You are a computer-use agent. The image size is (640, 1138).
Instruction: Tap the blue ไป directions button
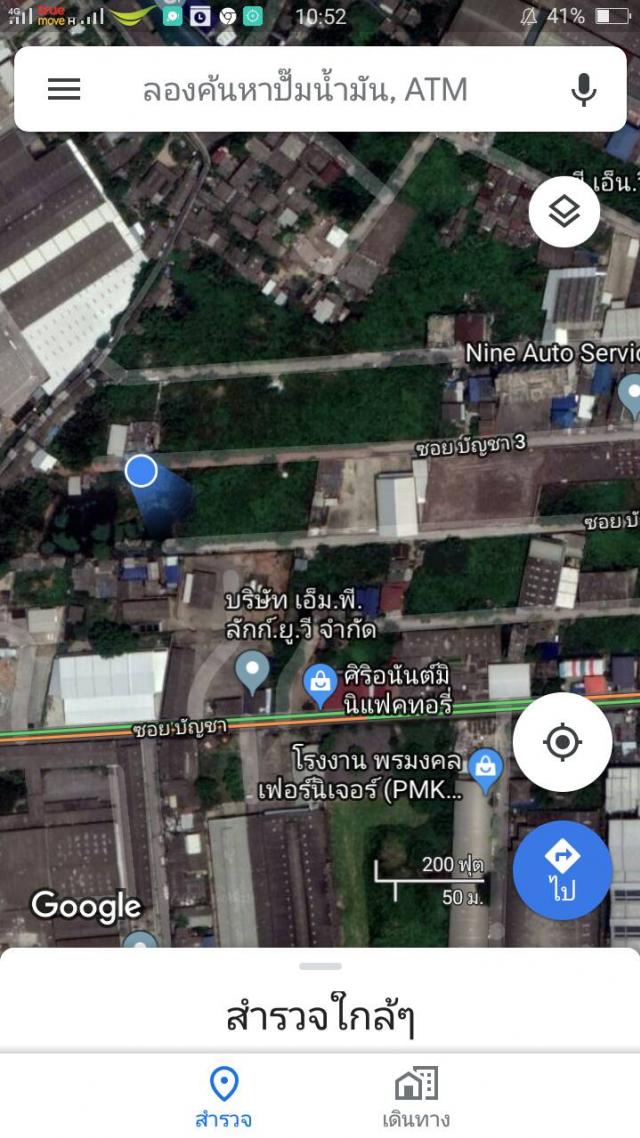click(x=562, y=870)
